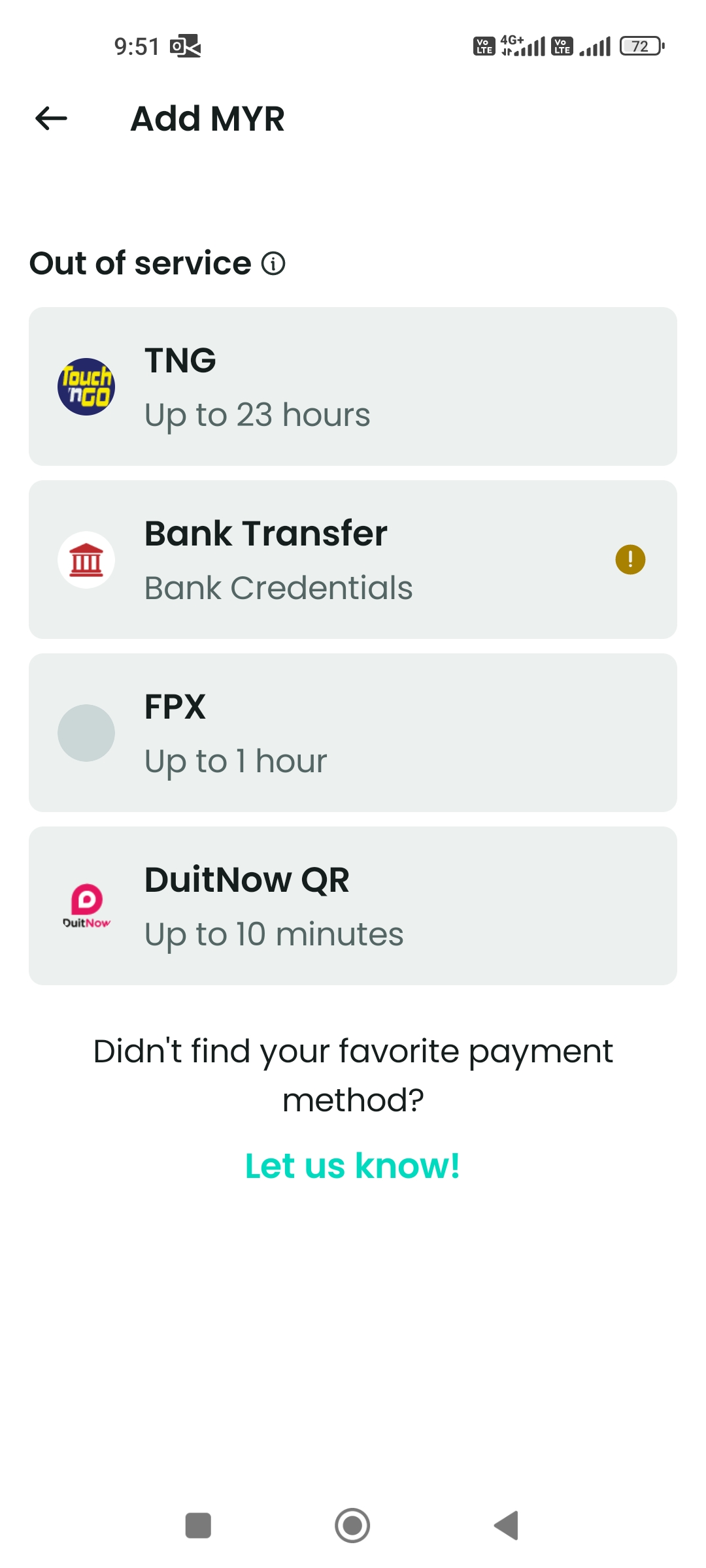This screenshot has height=1568, width=706.
Task: Go back from Add MYR screen
Action: (51, 118)
